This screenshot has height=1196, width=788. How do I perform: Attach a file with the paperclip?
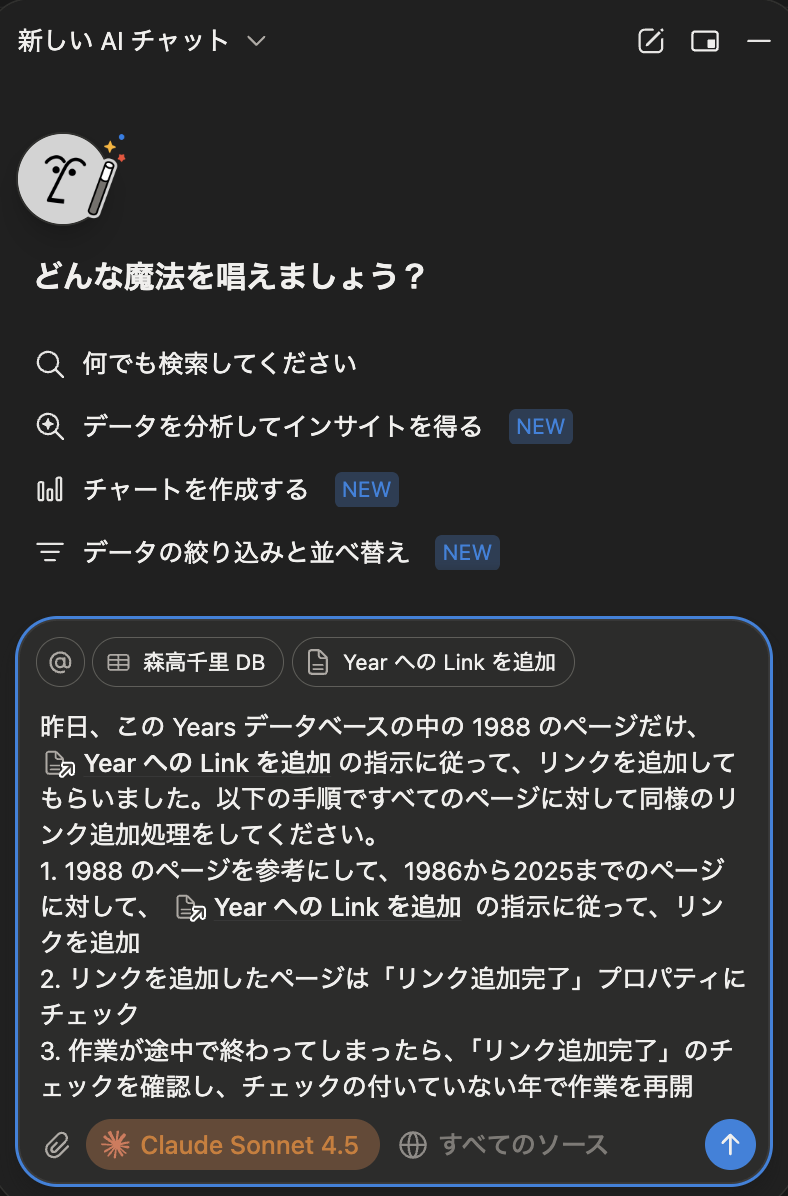point(57,1145)
